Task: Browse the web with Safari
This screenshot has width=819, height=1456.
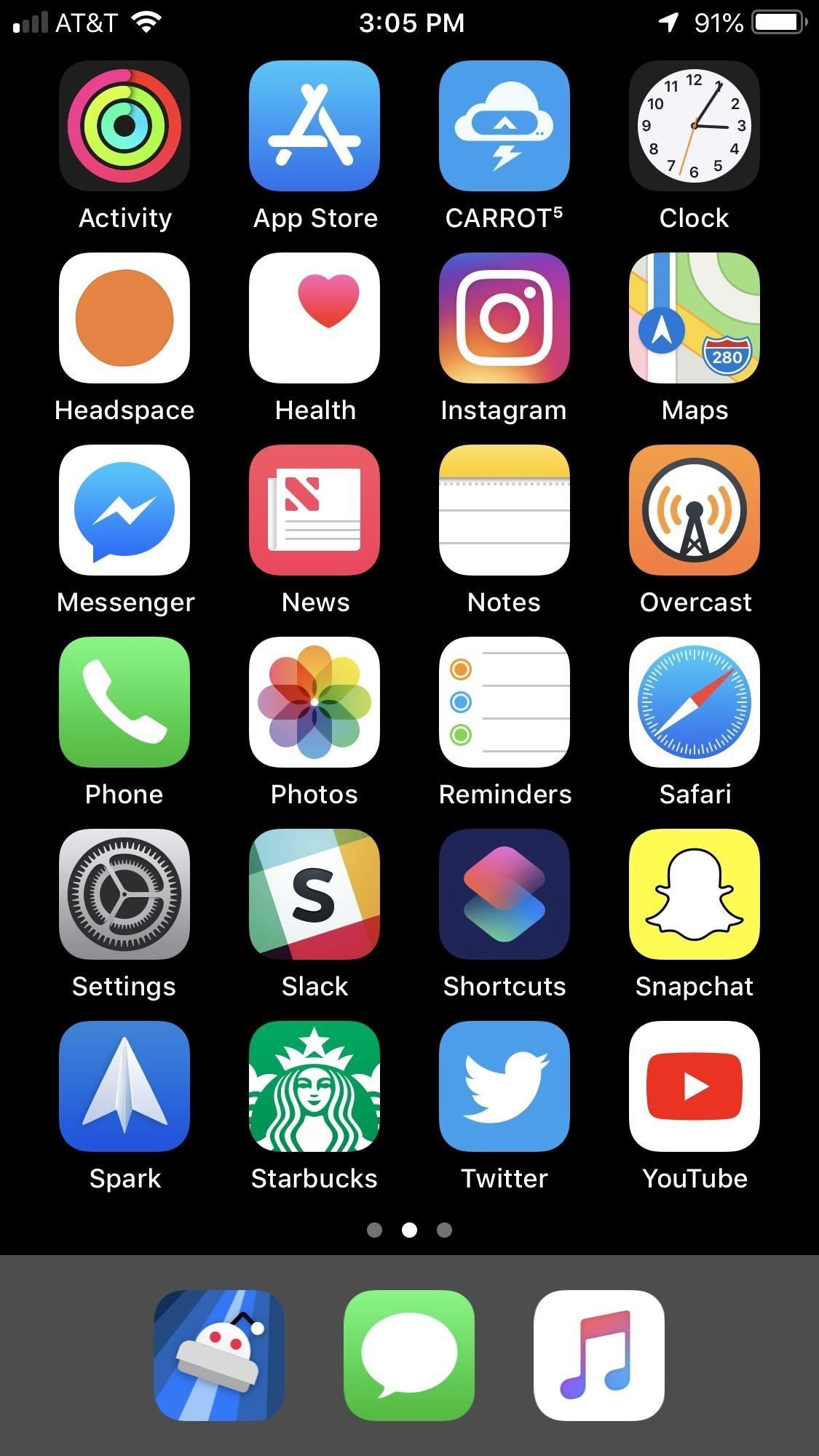Action: coord(694,701)
